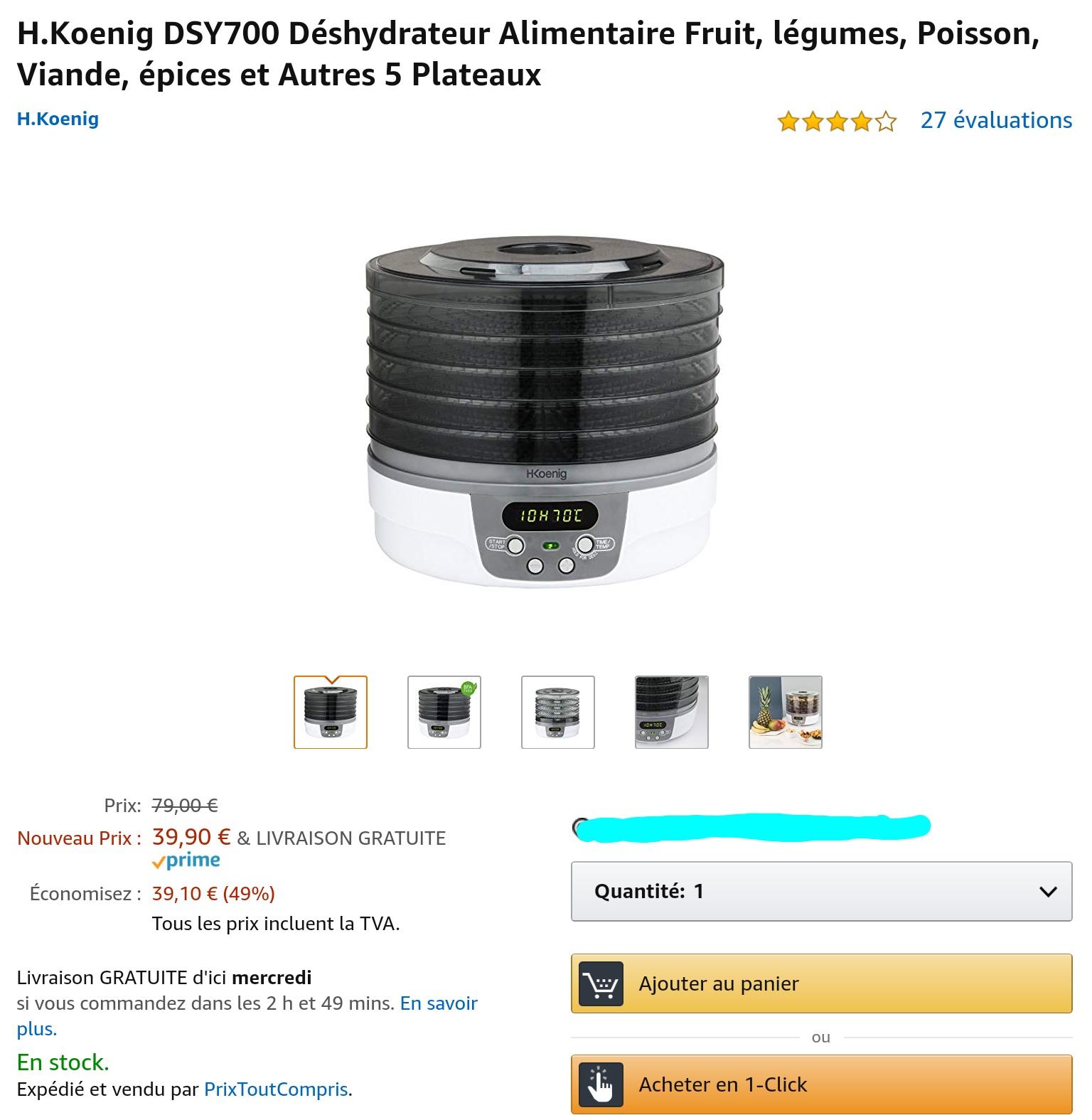Select the first product thumbnail
Viewport: 1092px width, 1120px height.
click(x=331, y=713)
